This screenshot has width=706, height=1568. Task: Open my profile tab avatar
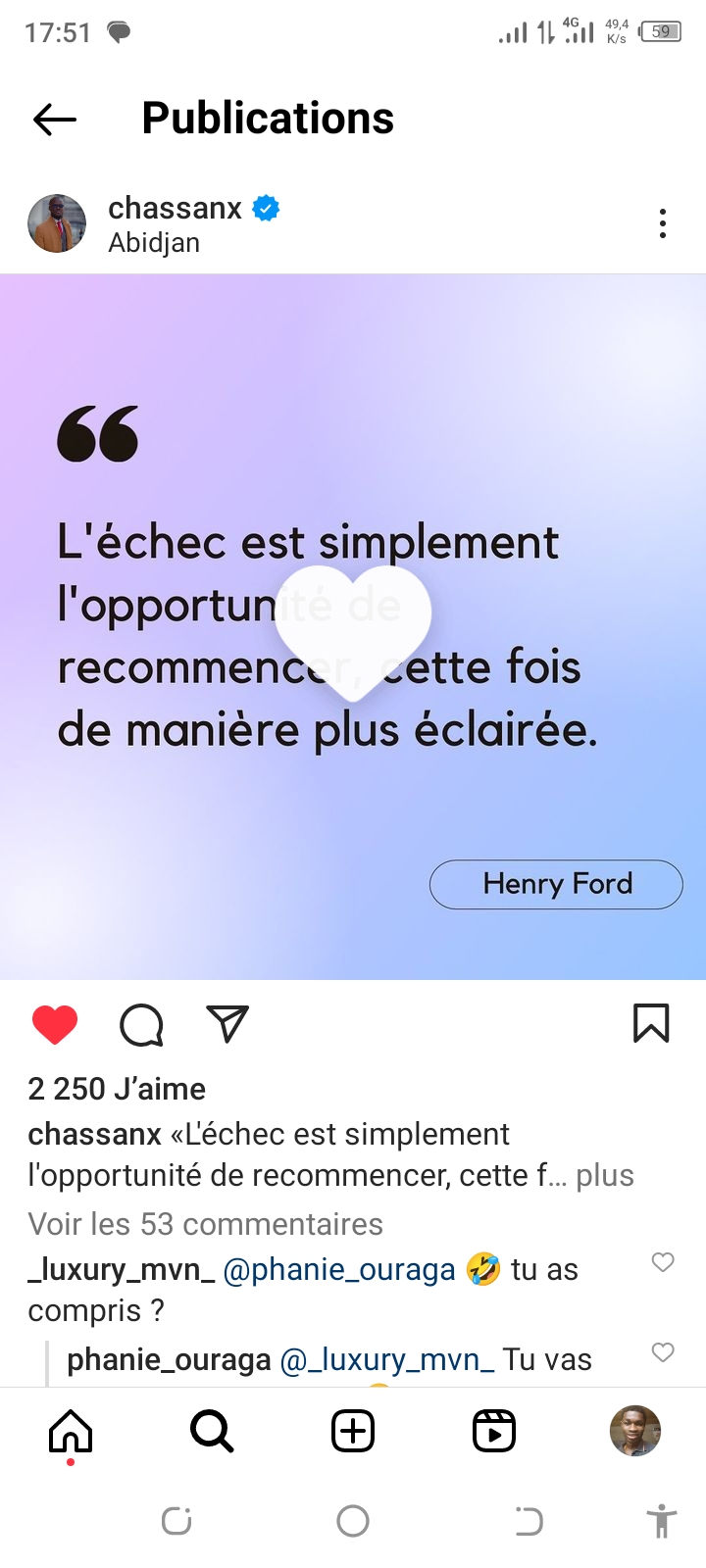pyautogui.click(x=635, y=1432)
